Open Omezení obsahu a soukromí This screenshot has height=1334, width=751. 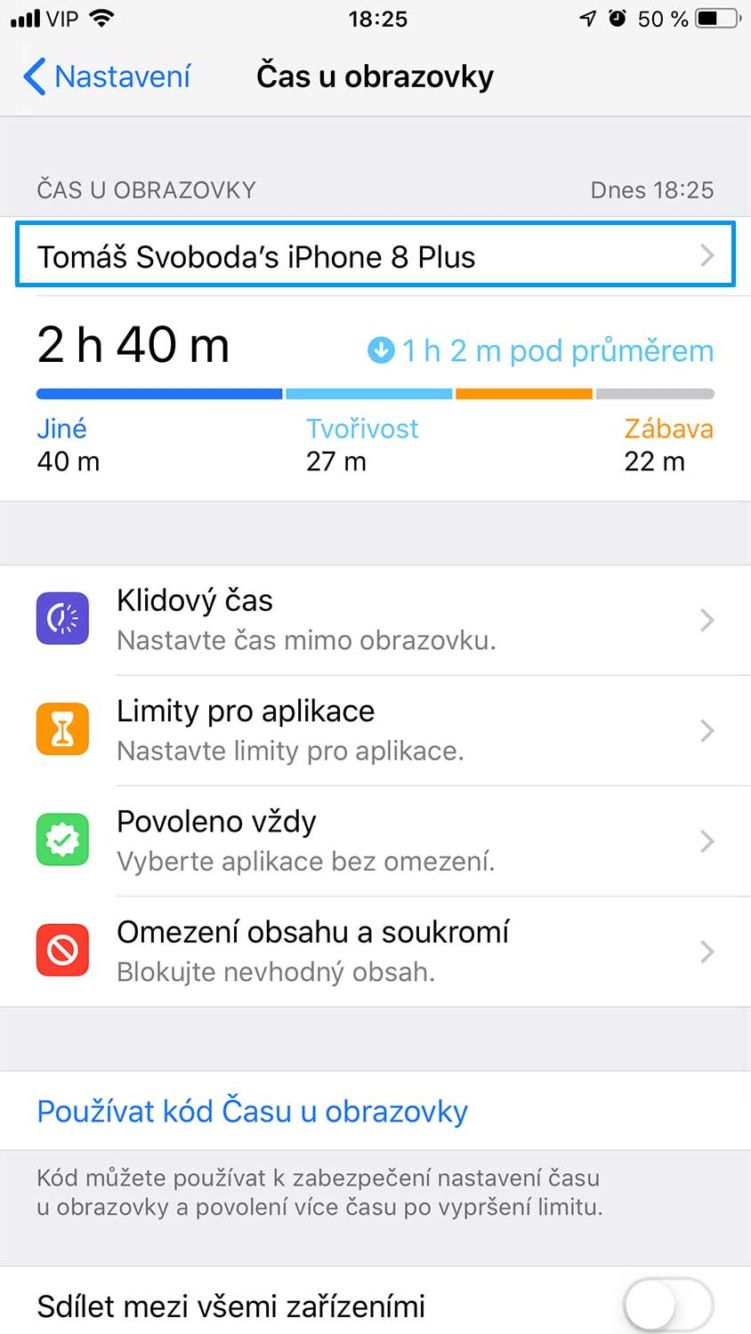(x=375, y=951)
